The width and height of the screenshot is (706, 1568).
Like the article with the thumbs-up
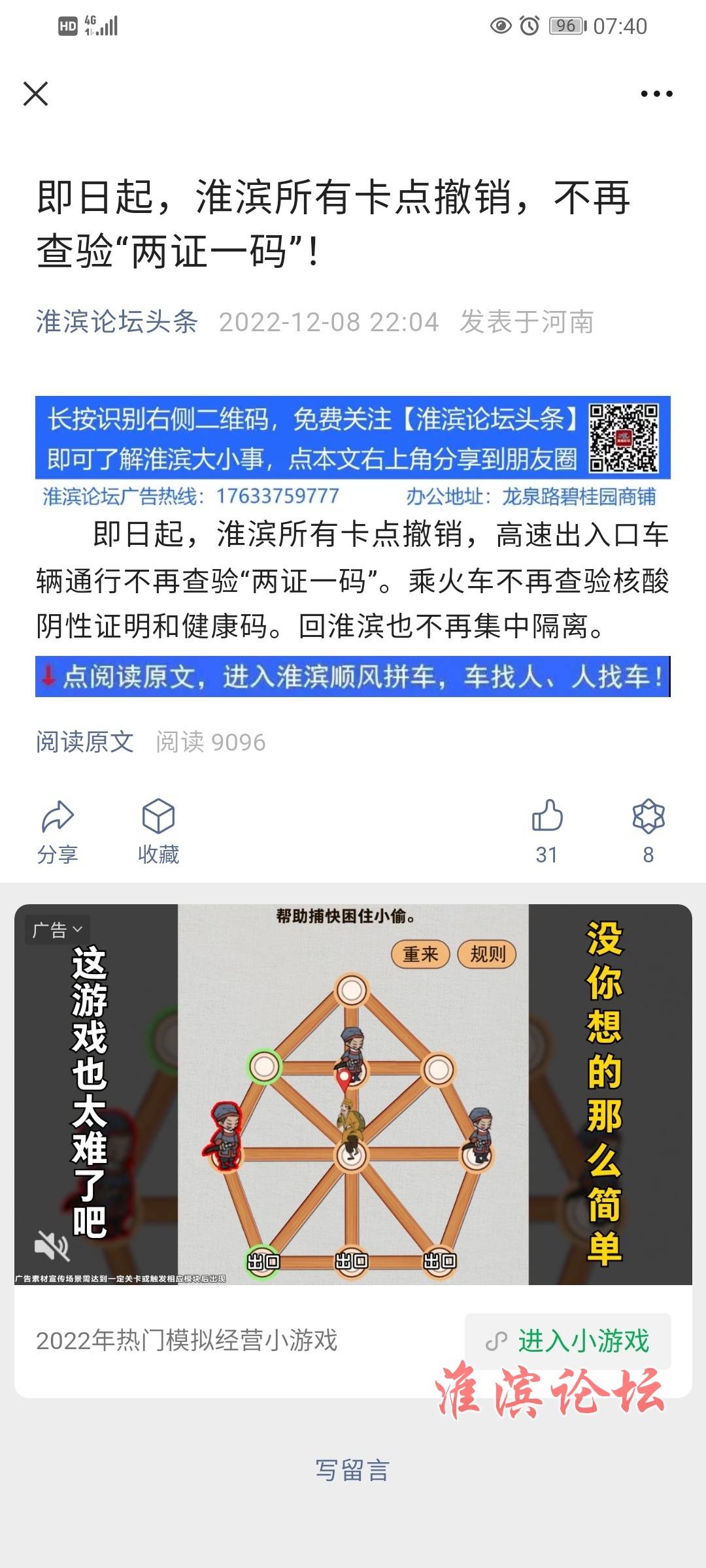pyautogui.click(x=547, y=817)
